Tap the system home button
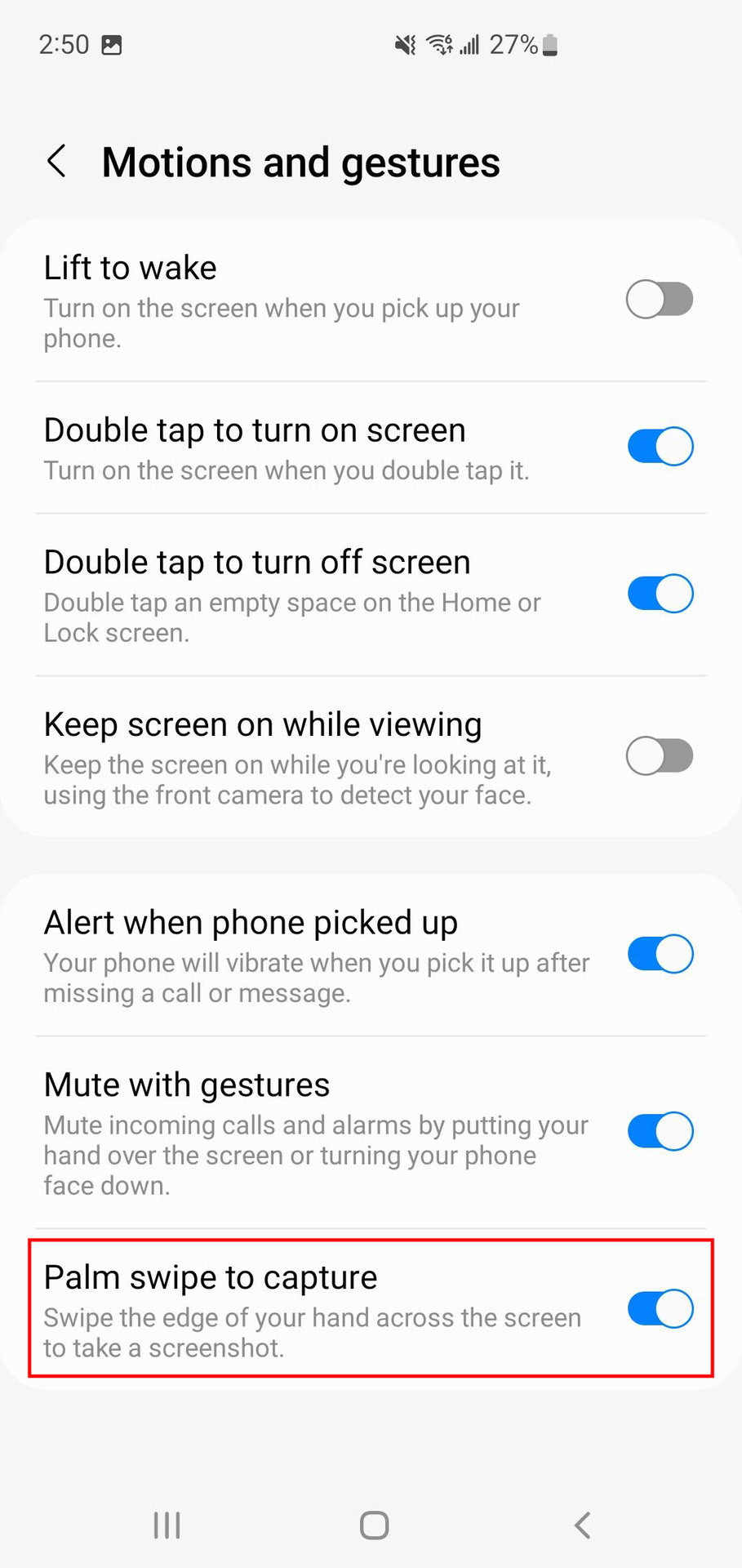 [x=374, y=1525]
